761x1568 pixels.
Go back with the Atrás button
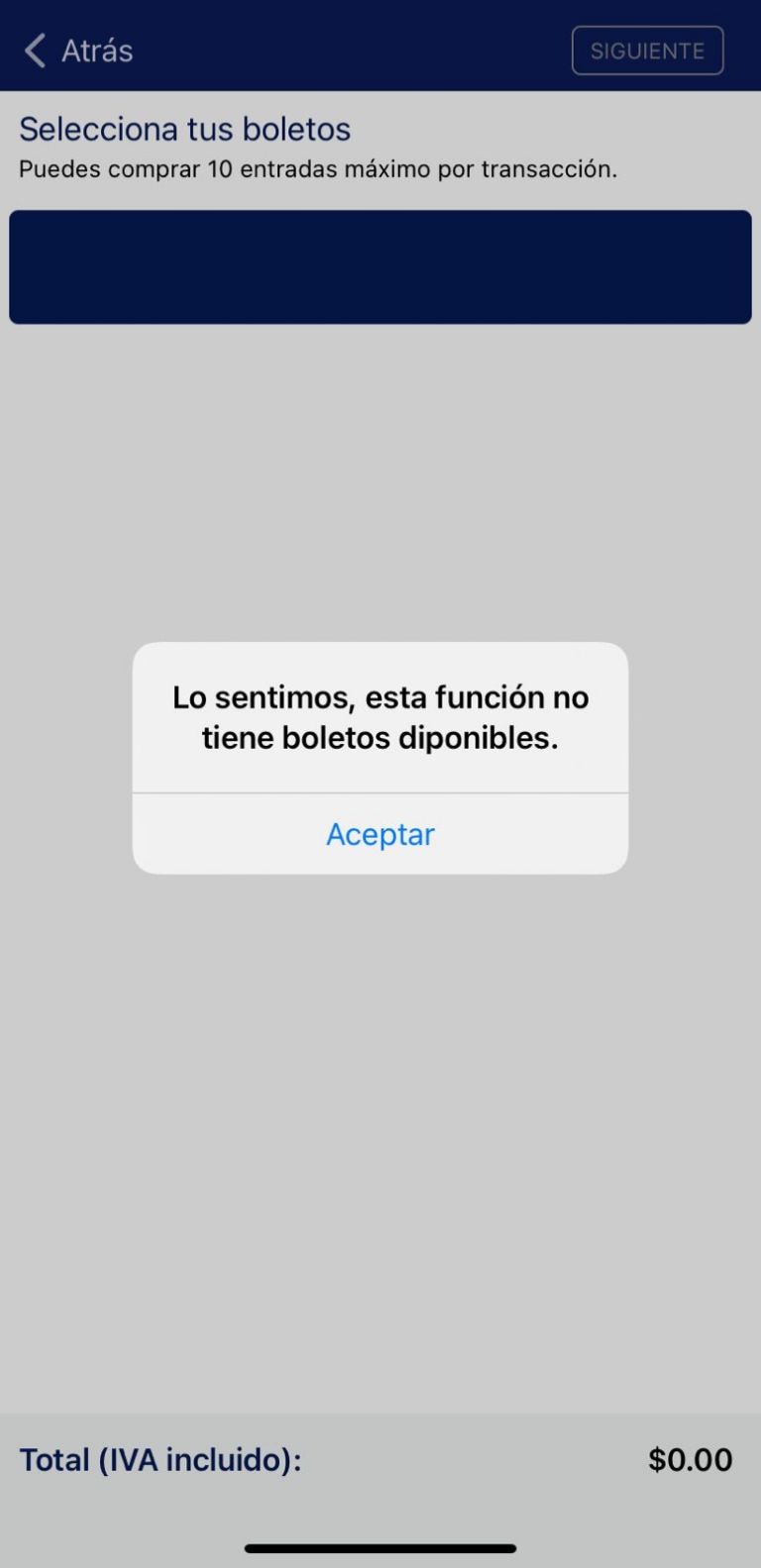coord(78,50)
